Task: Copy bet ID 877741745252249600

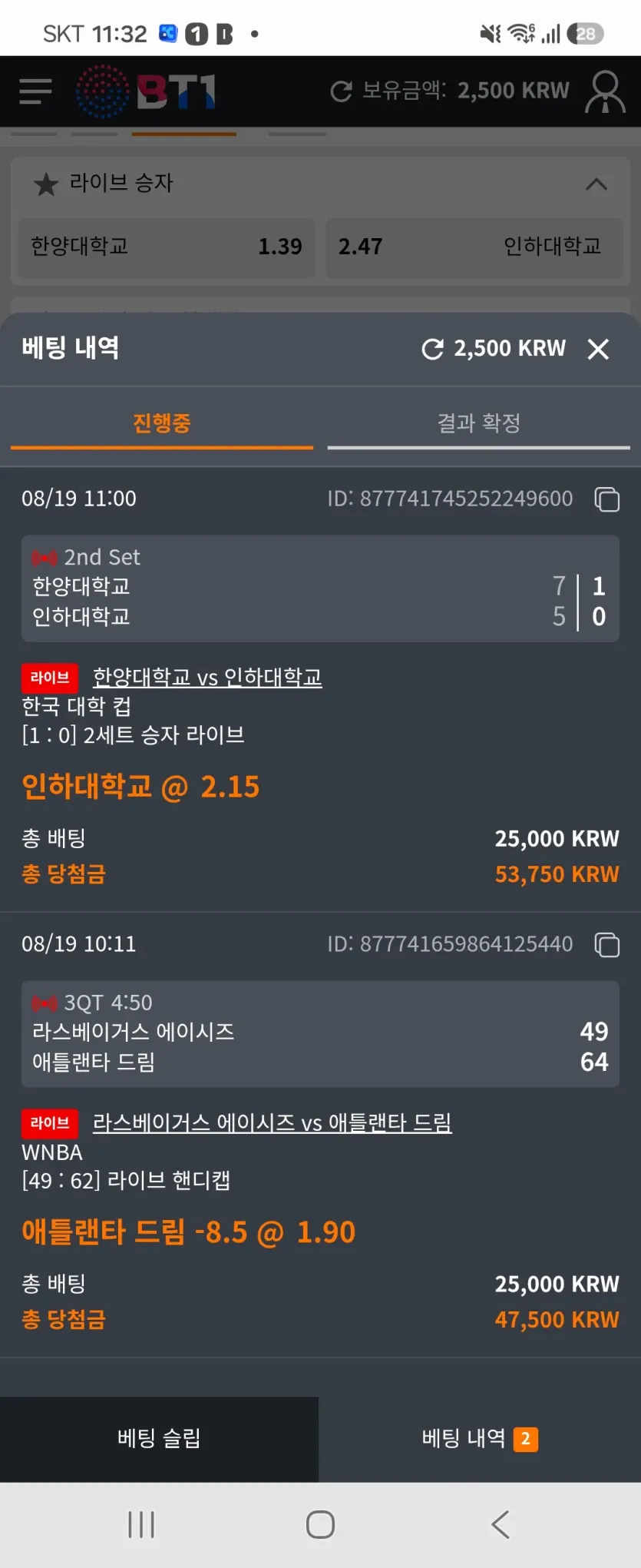Action: tap(607, 499)
